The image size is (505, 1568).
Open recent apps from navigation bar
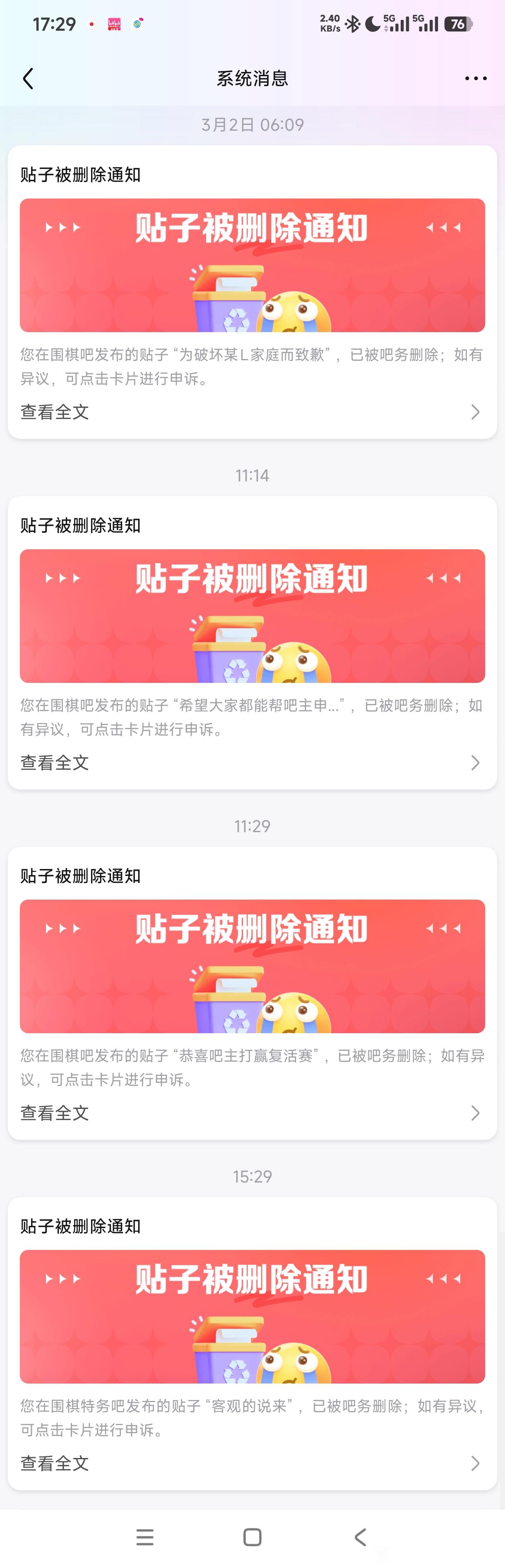tap(145, 1537)
